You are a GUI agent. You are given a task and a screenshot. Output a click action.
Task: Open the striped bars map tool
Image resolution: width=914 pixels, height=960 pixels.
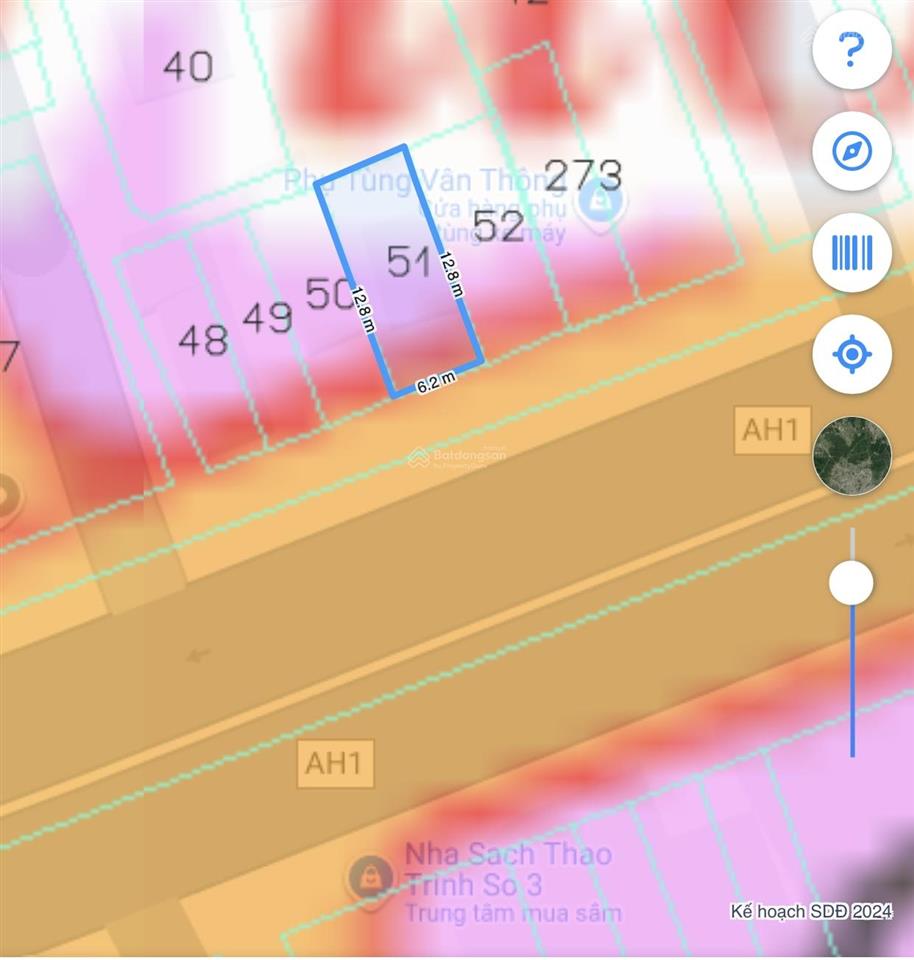click(851, 253)
